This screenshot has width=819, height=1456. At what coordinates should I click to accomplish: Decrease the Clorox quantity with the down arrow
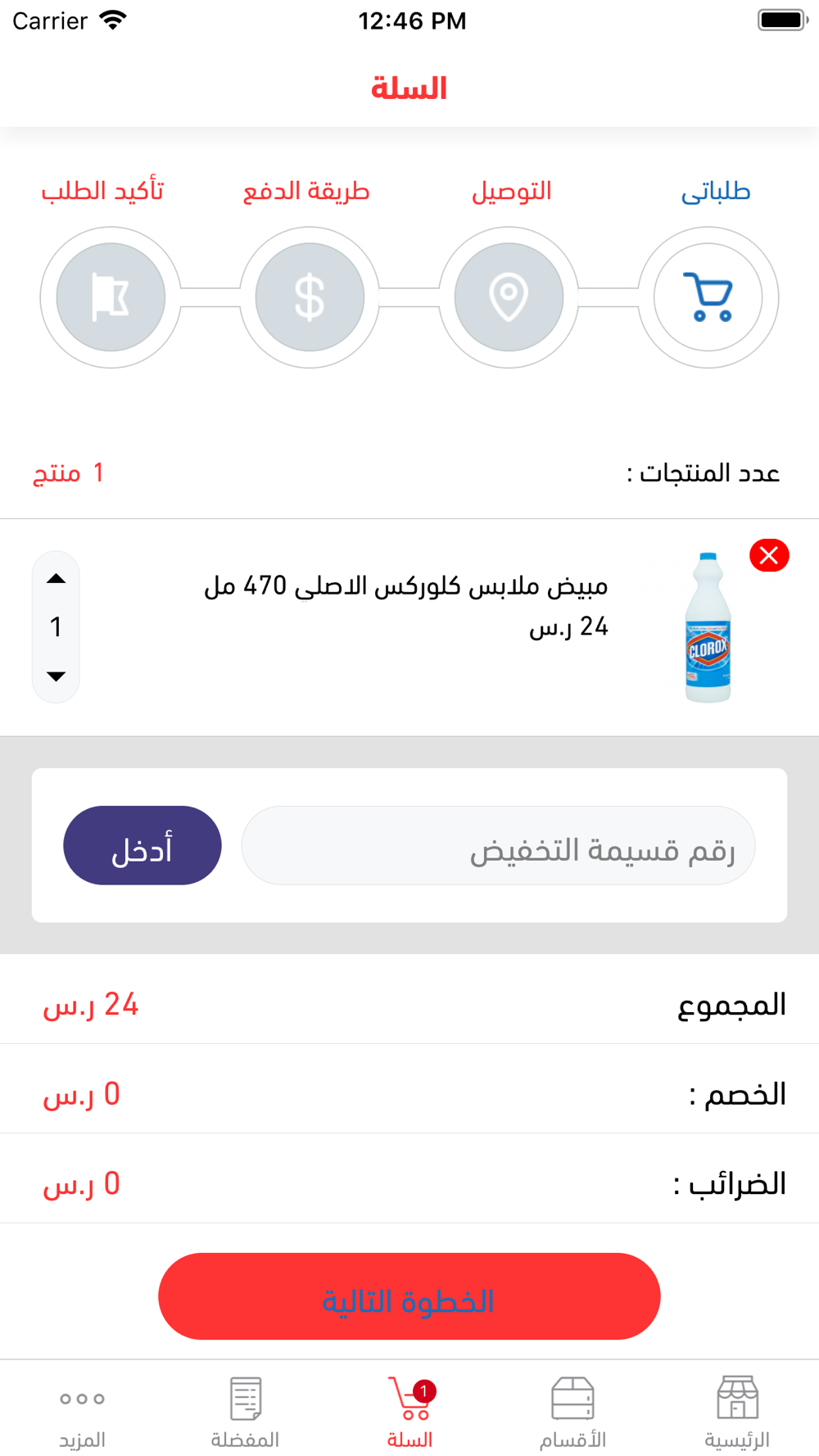56,676
